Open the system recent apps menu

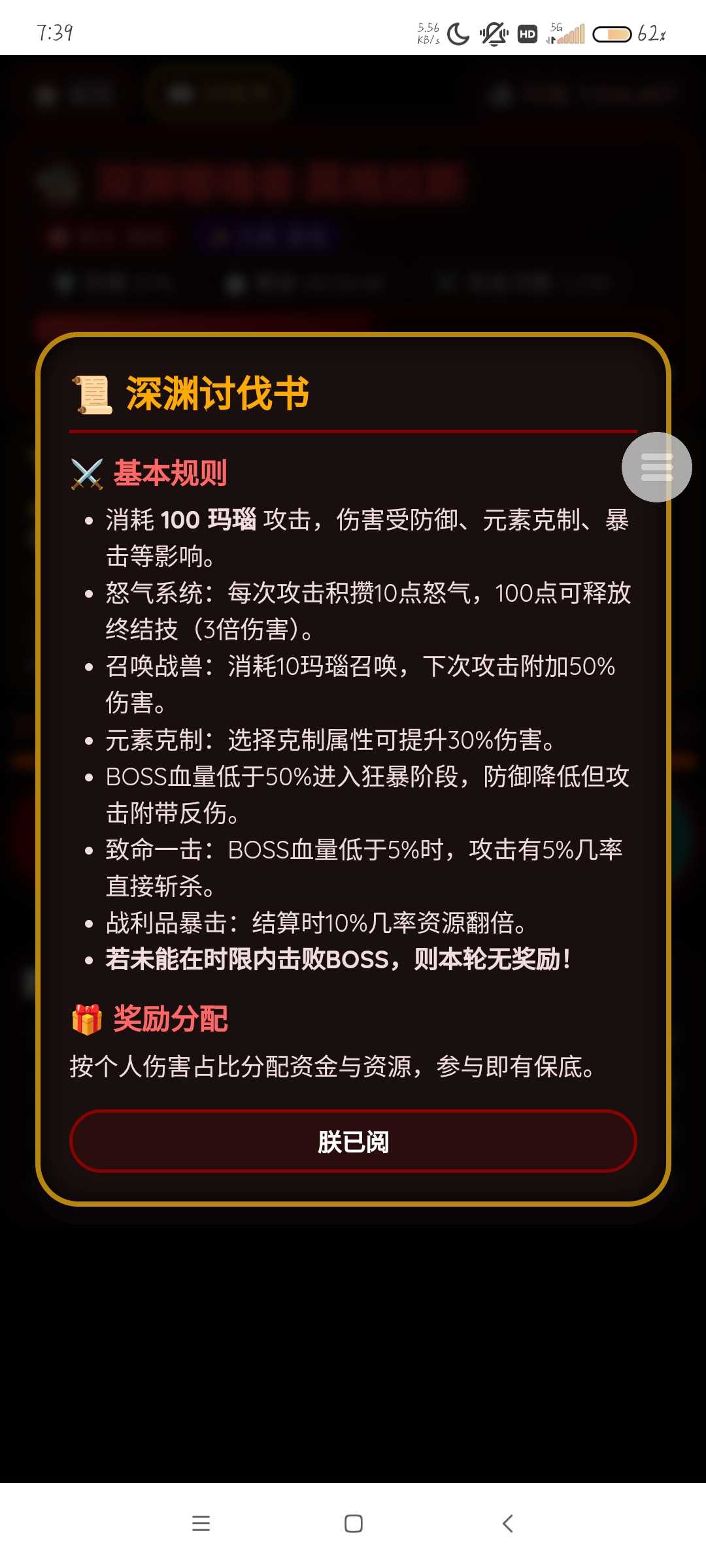[x=201, y=1524]
